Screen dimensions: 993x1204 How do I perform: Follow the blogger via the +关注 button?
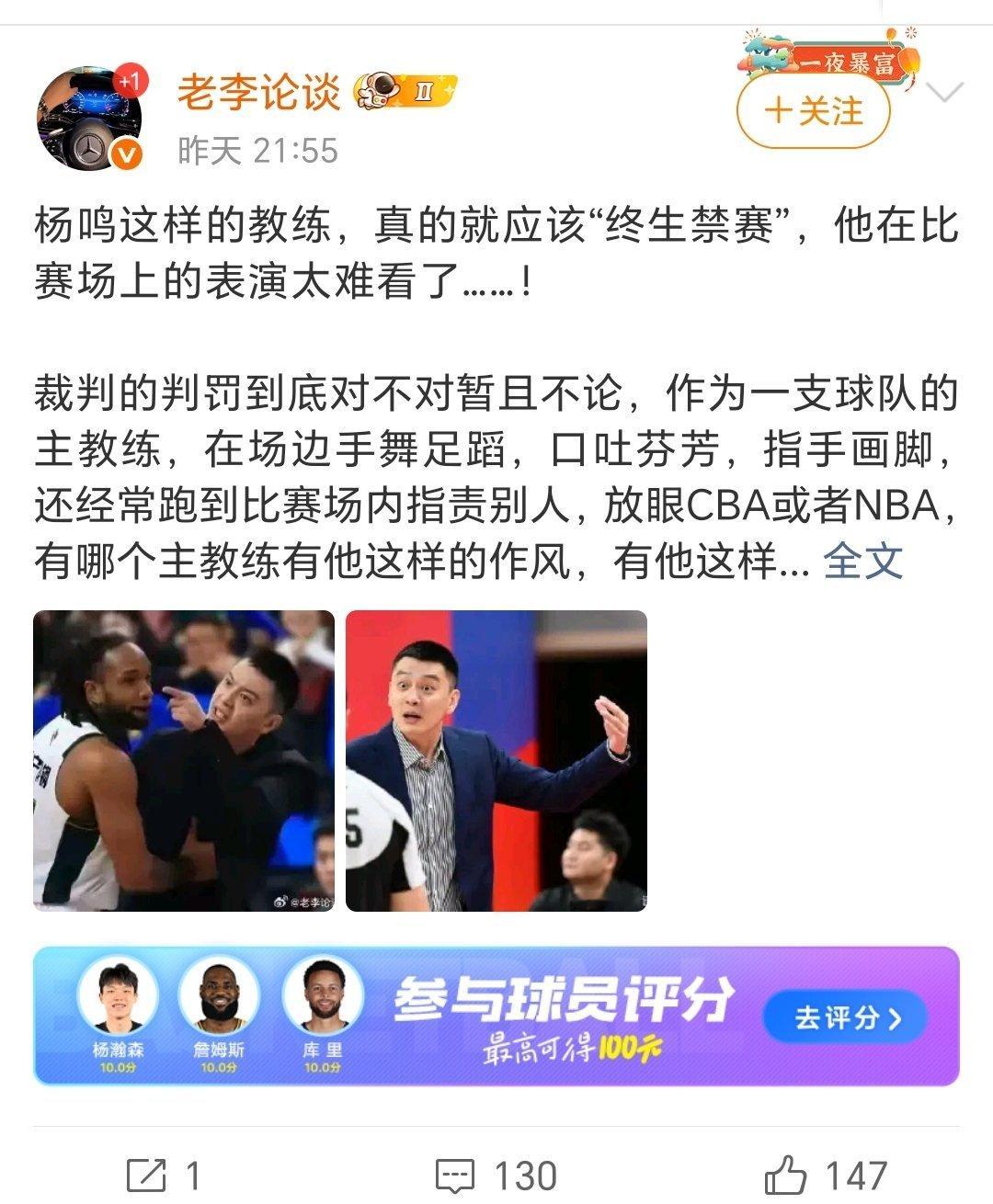pyautogui.click(x=812, y=109)
